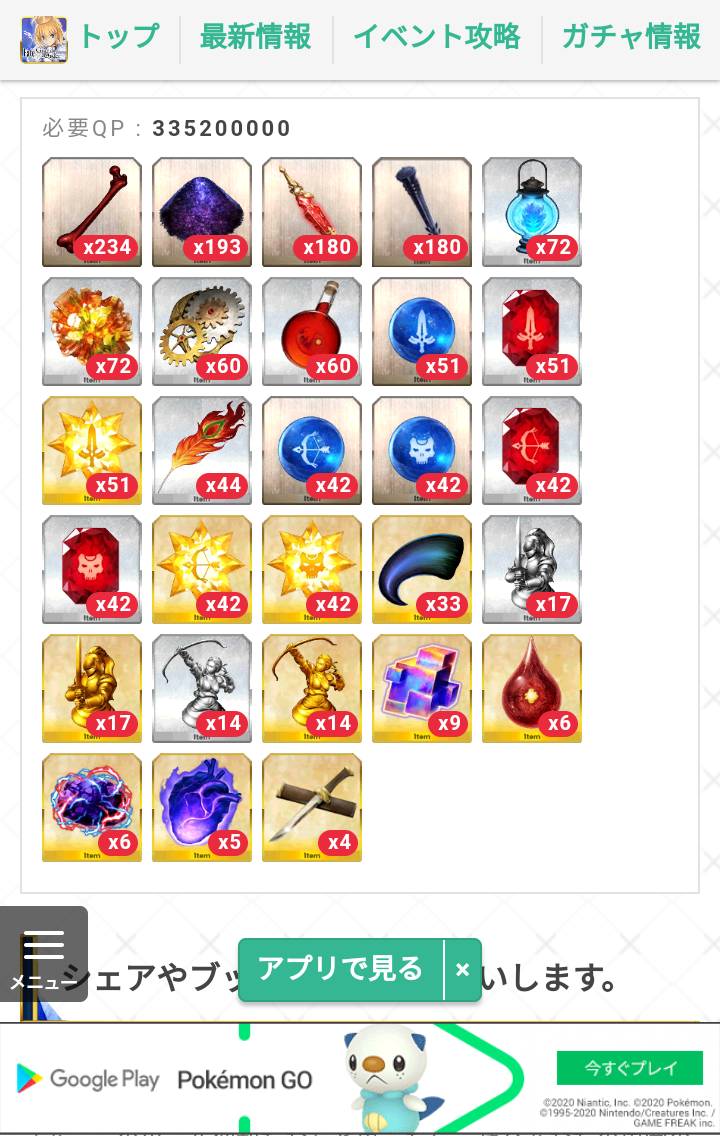Viewport: 720px width, 1136px height.
Task: View the red teardrop item x6
Action: pyautogui.click(x=532, y=688)
